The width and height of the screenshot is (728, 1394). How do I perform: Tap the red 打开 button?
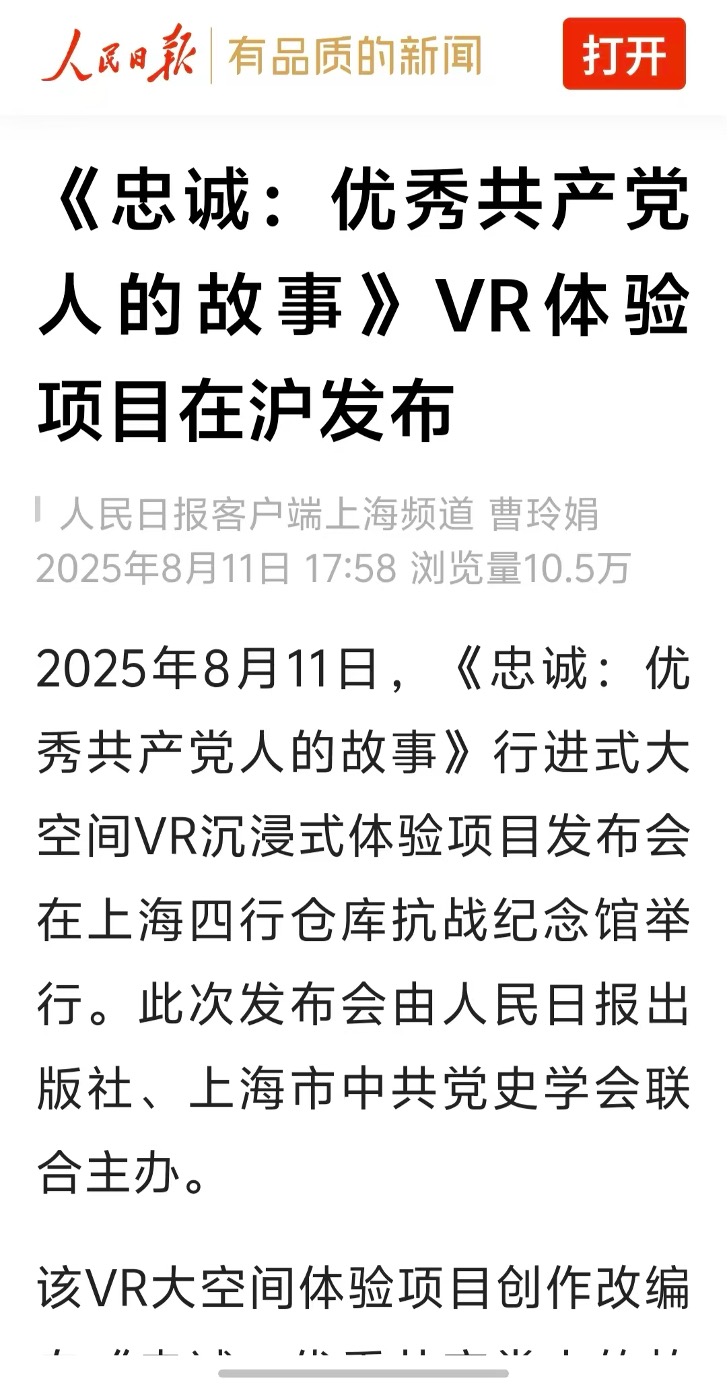click(x=624, y=54)
